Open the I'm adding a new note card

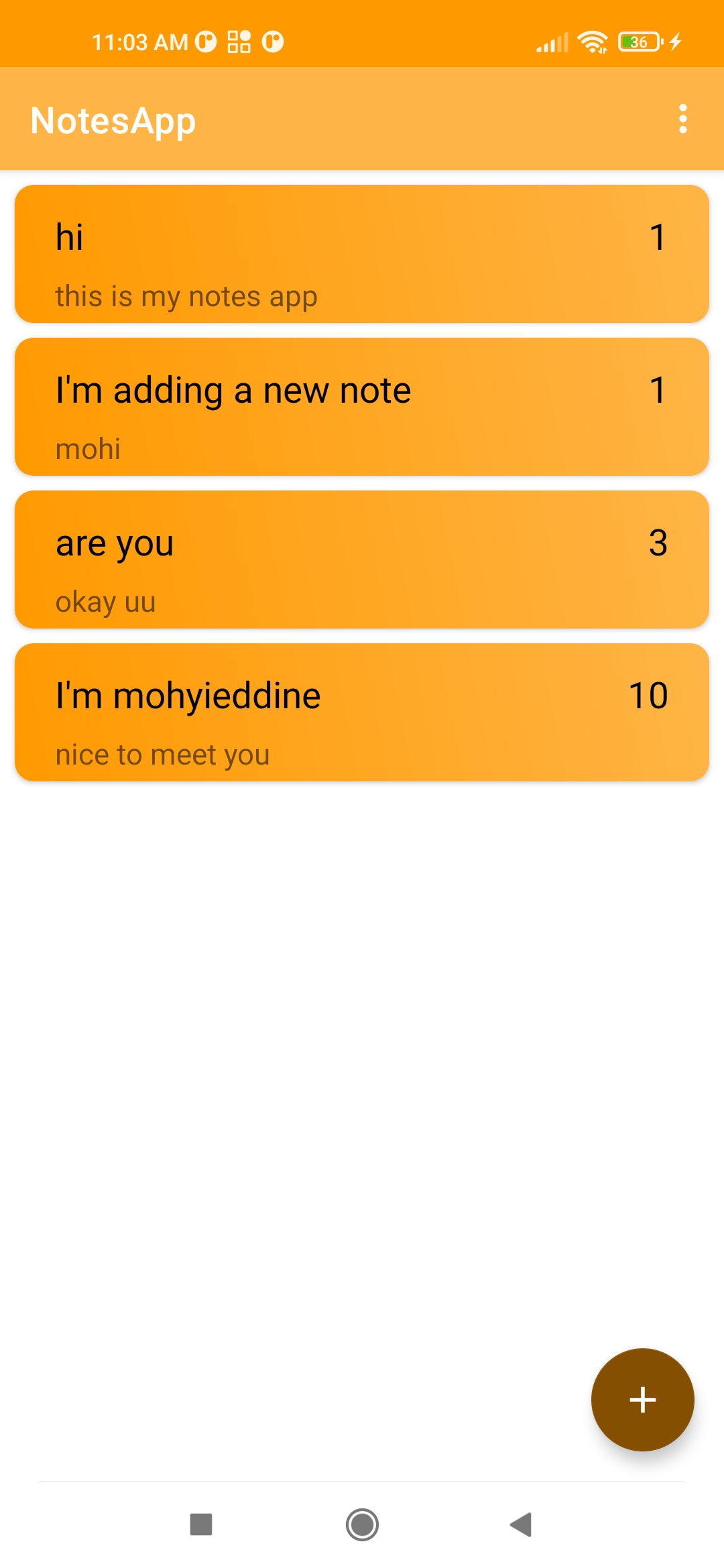(362, 407)
